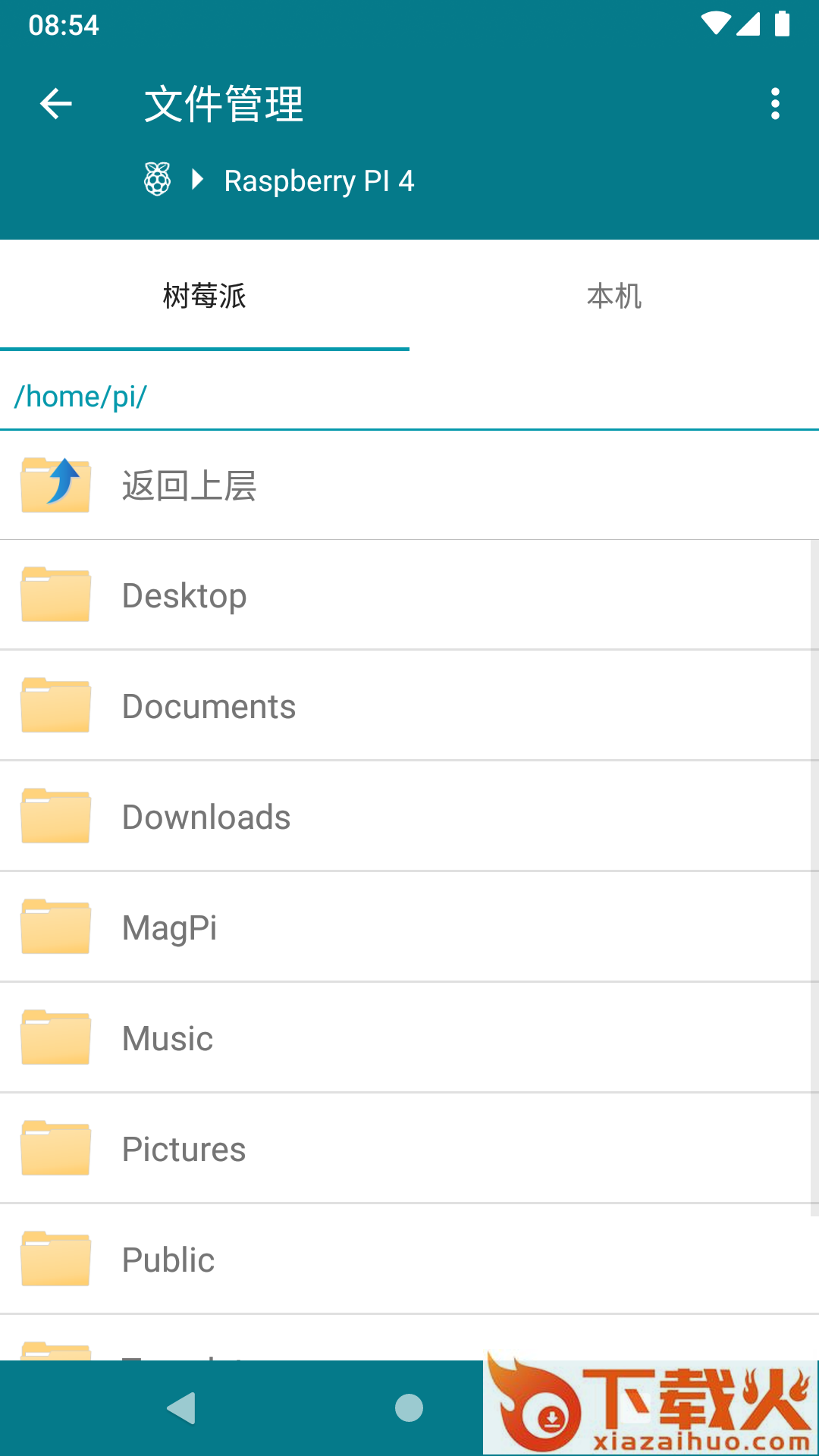Select the 树莓派 tab
The image size is (819, 1456).
pos(204,297)
